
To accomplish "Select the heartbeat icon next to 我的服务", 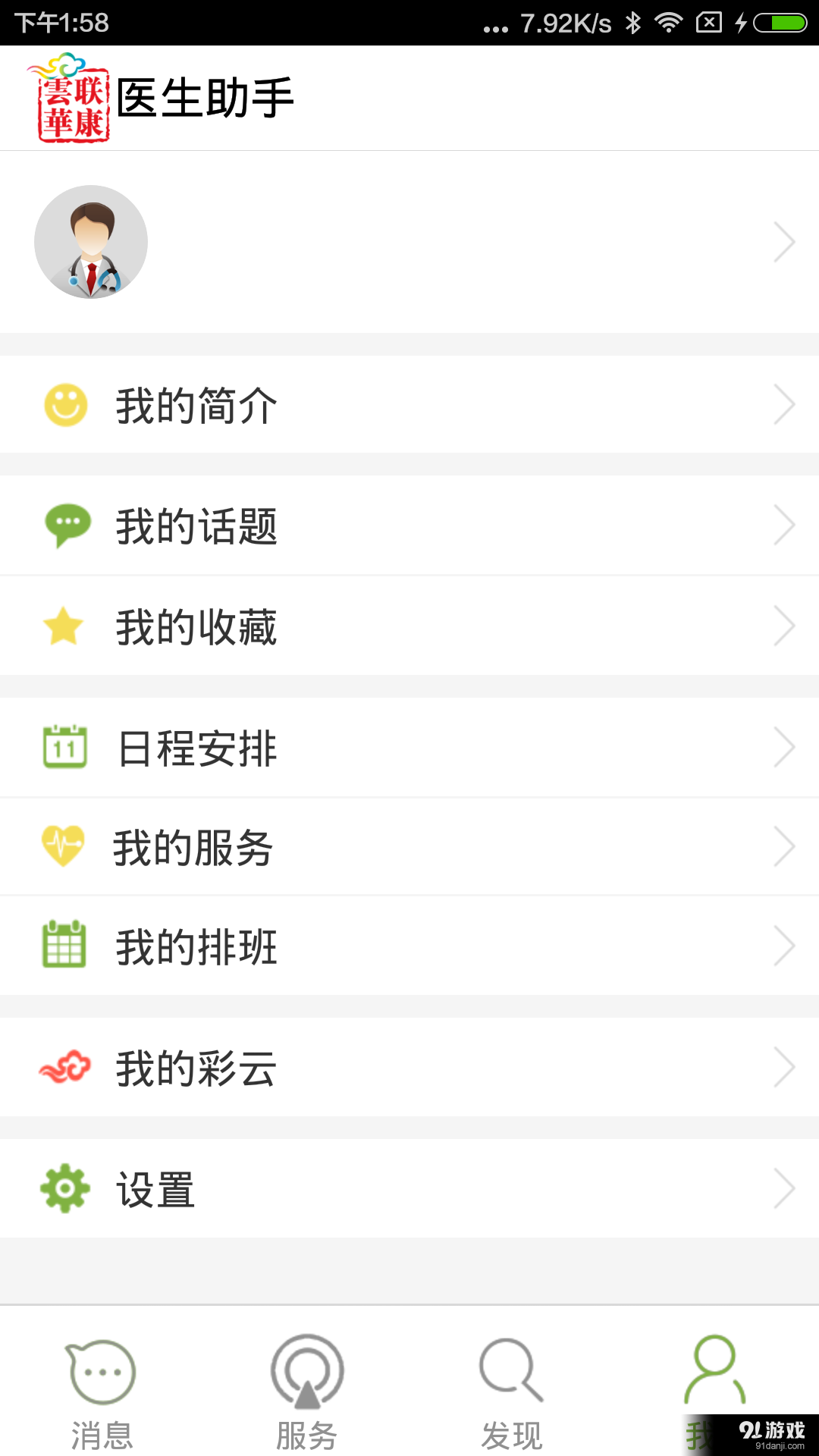I will tap(64, 846).
